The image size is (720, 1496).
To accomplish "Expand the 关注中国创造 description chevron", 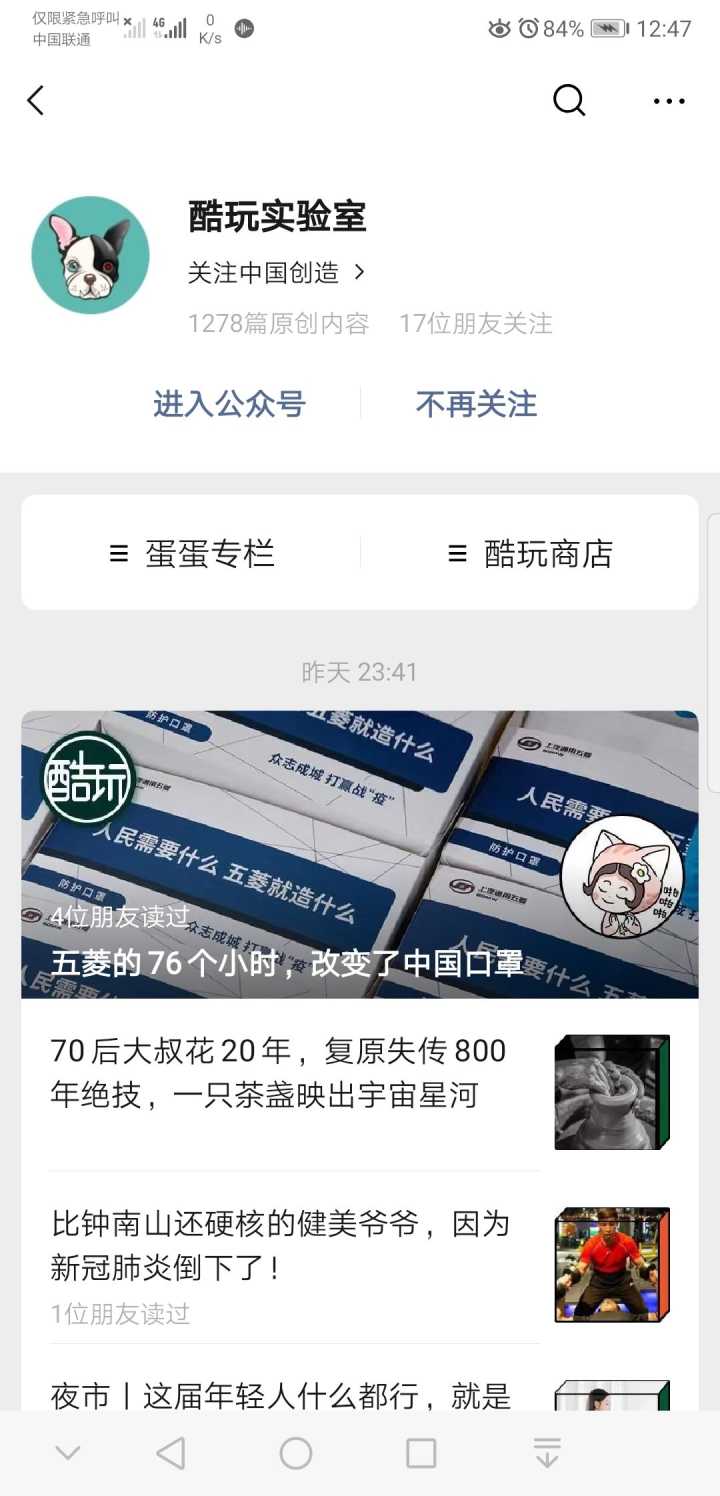I will click(360, 272).
